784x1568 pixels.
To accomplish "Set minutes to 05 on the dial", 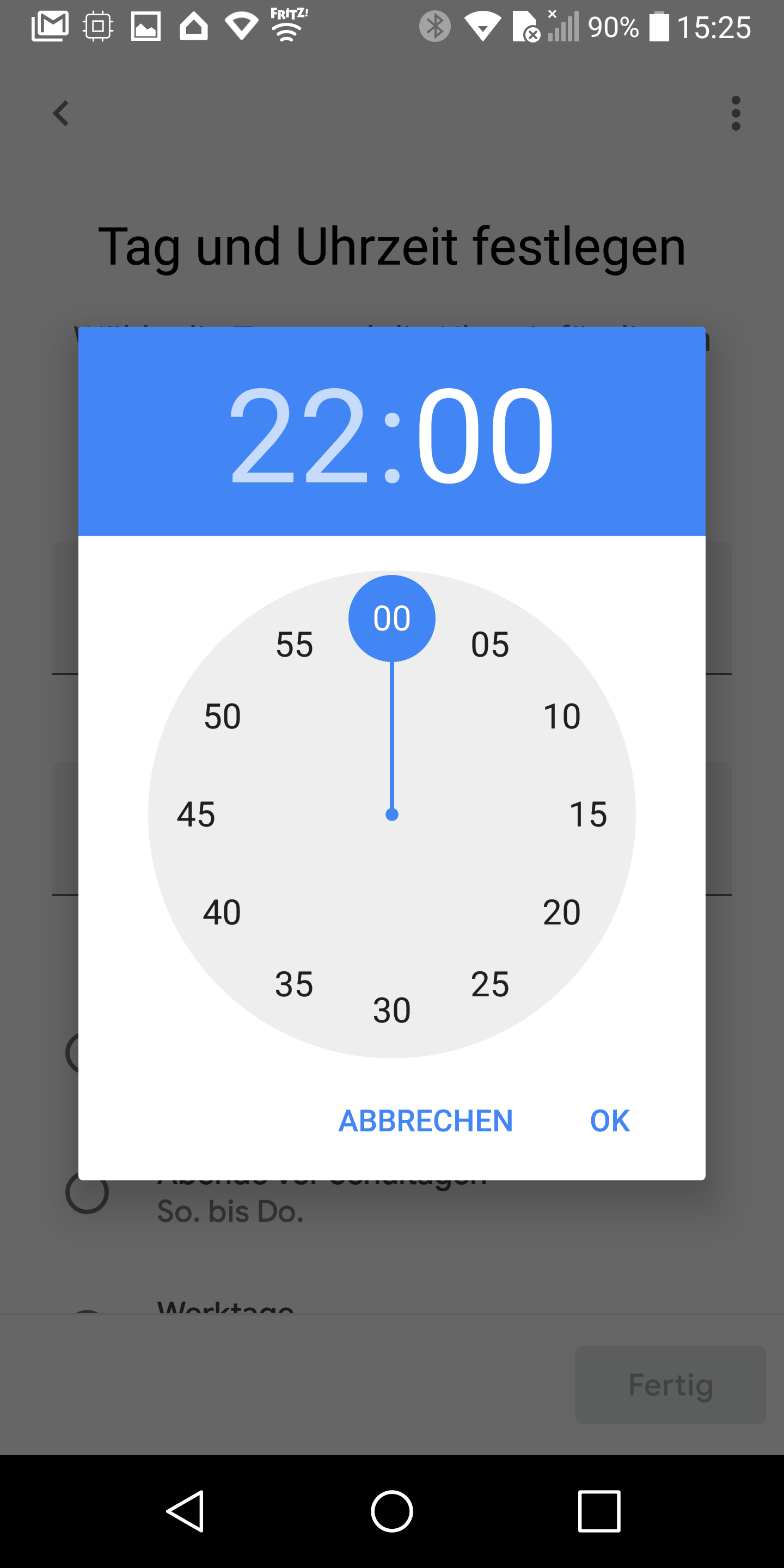I will 489,644.
